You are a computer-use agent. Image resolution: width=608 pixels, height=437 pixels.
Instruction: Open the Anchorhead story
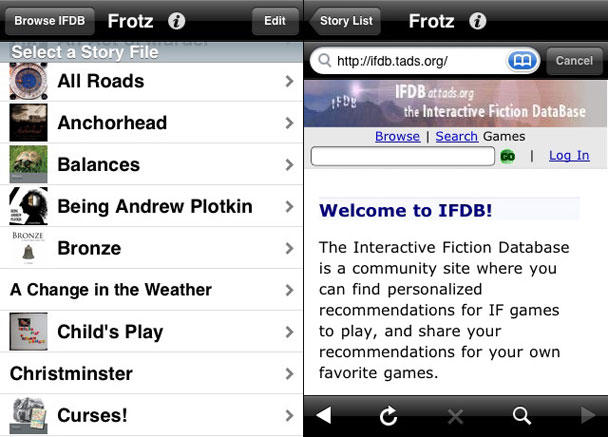click(x=152, y=123)
